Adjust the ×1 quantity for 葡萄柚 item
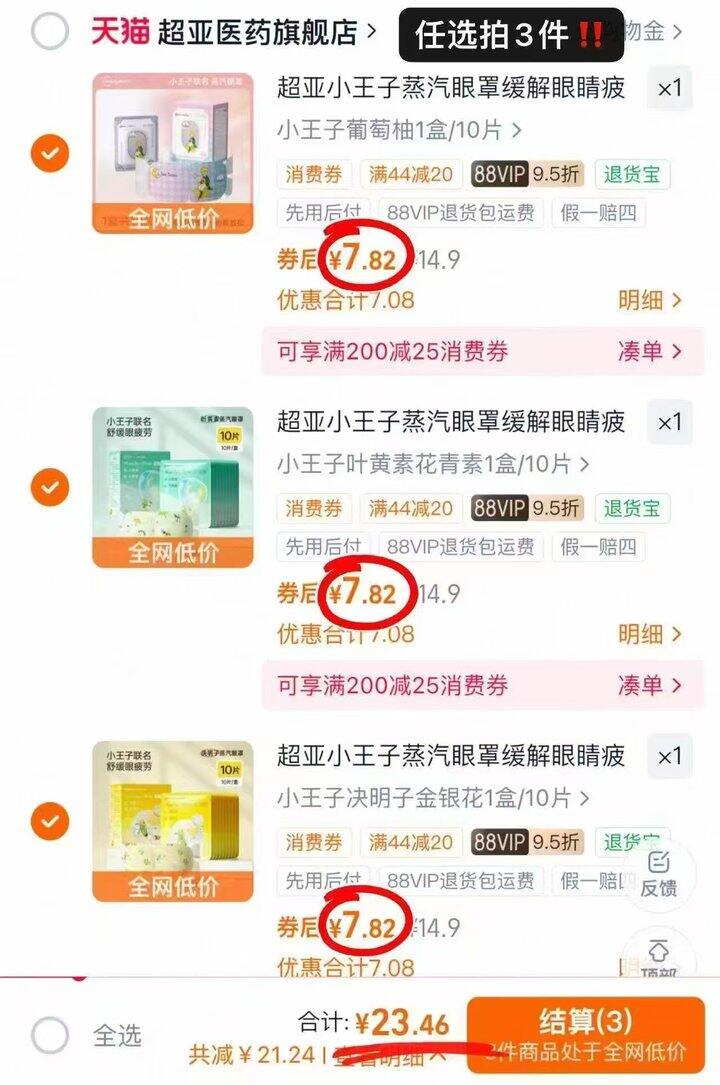The width and height of the screenshot is (720, 1085). pos(670,89)
